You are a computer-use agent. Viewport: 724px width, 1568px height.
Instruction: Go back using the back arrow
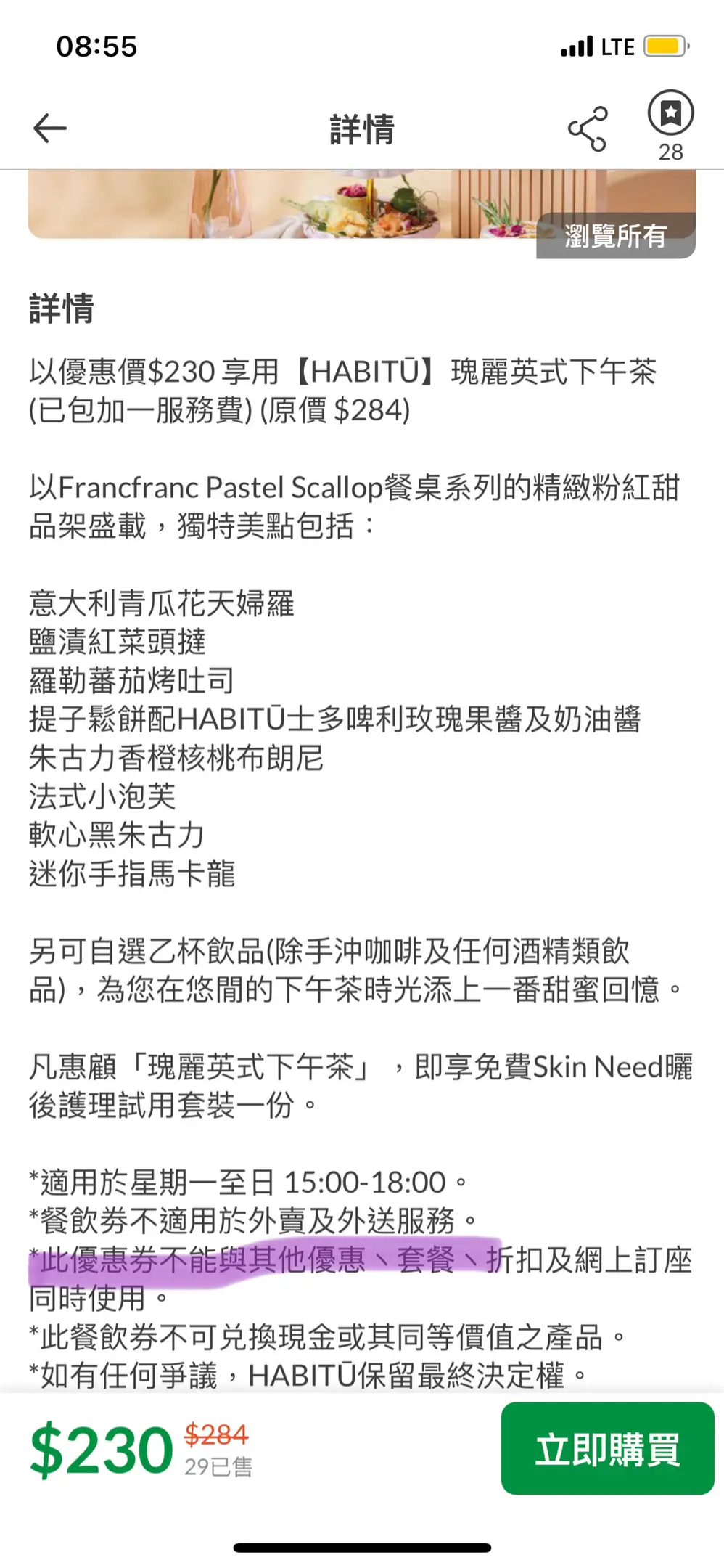tap(50, 128)
